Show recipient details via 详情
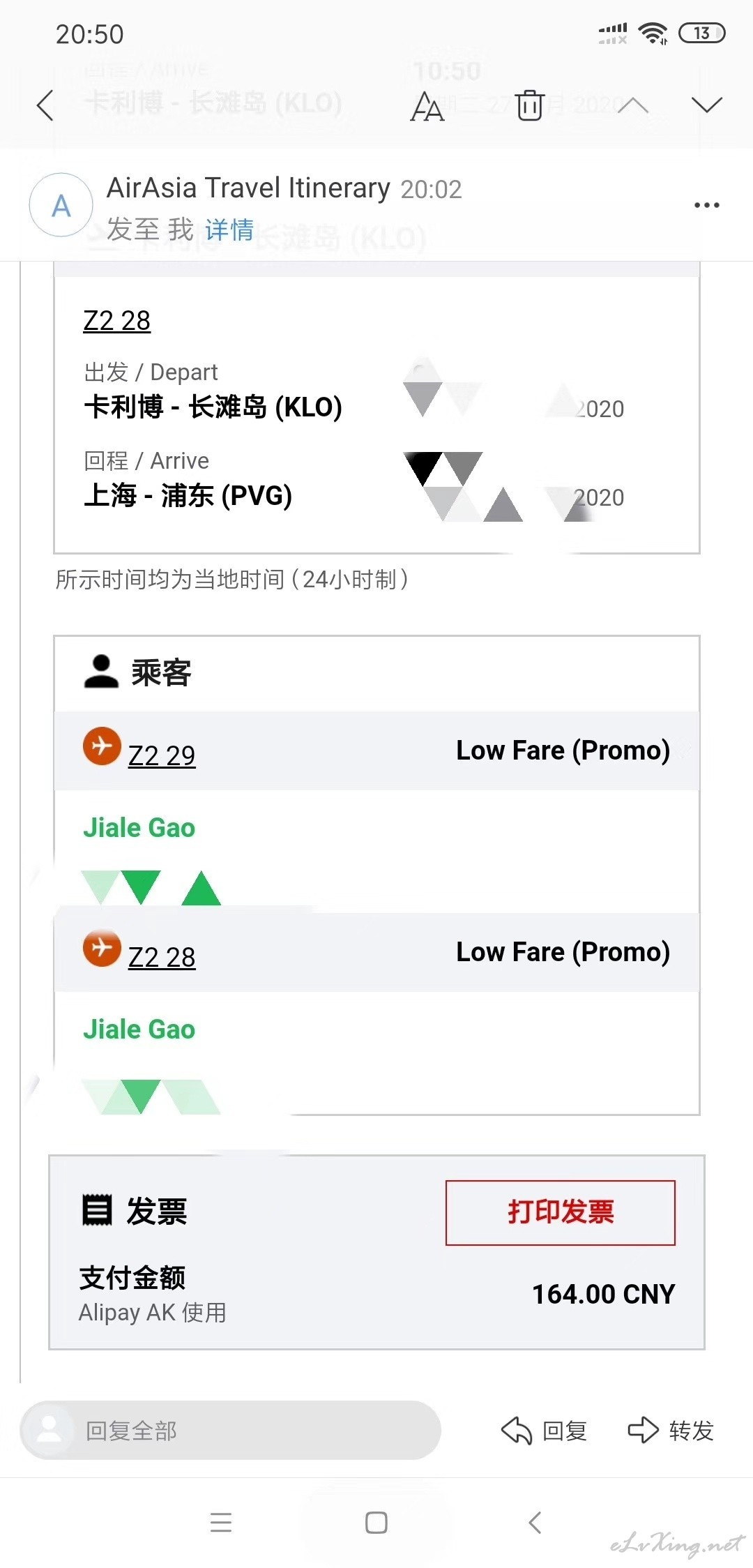753x1568 pixels. [229, 229]
